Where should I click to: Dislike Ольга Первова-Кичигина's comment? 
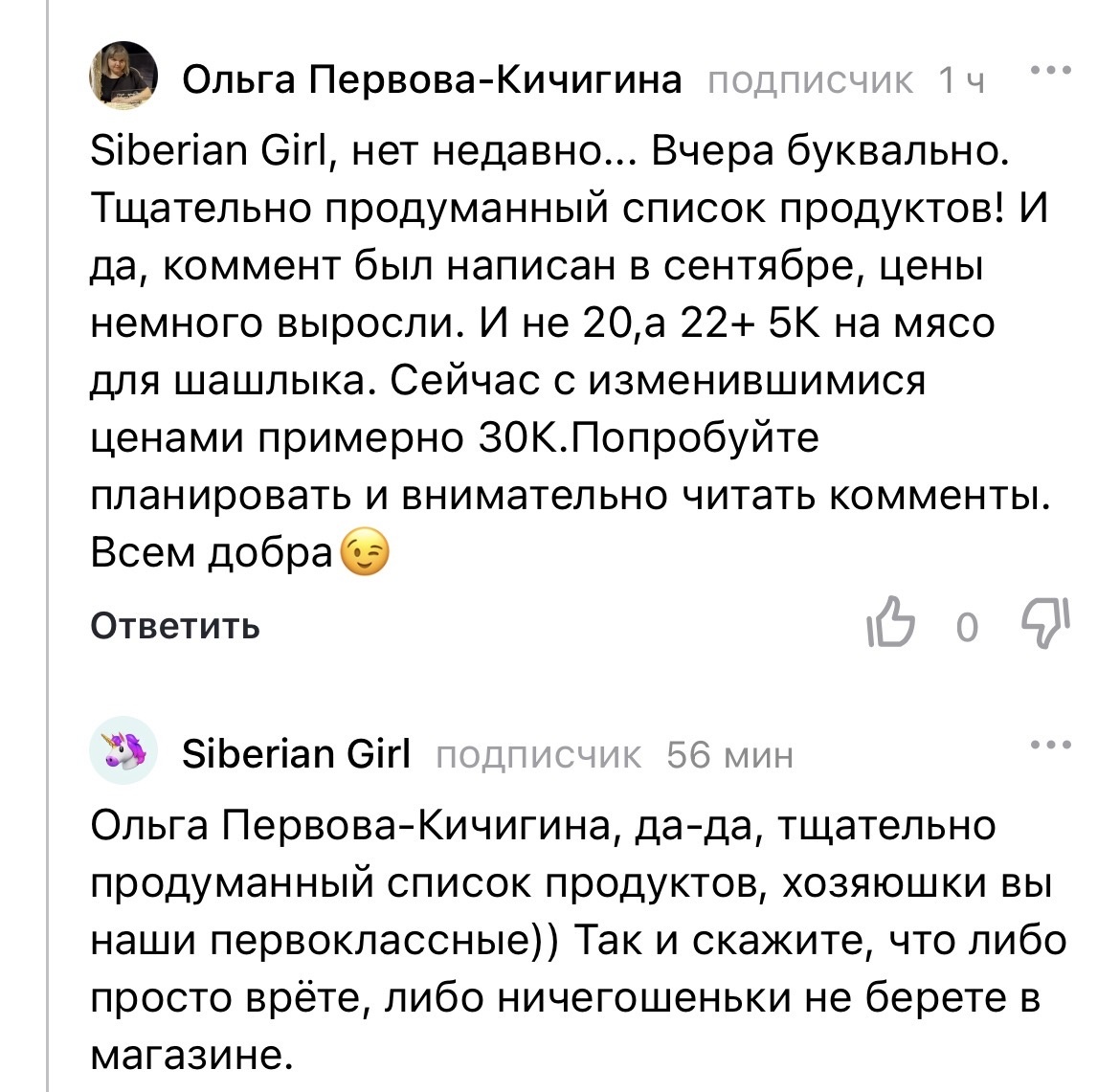[1046, 623]
